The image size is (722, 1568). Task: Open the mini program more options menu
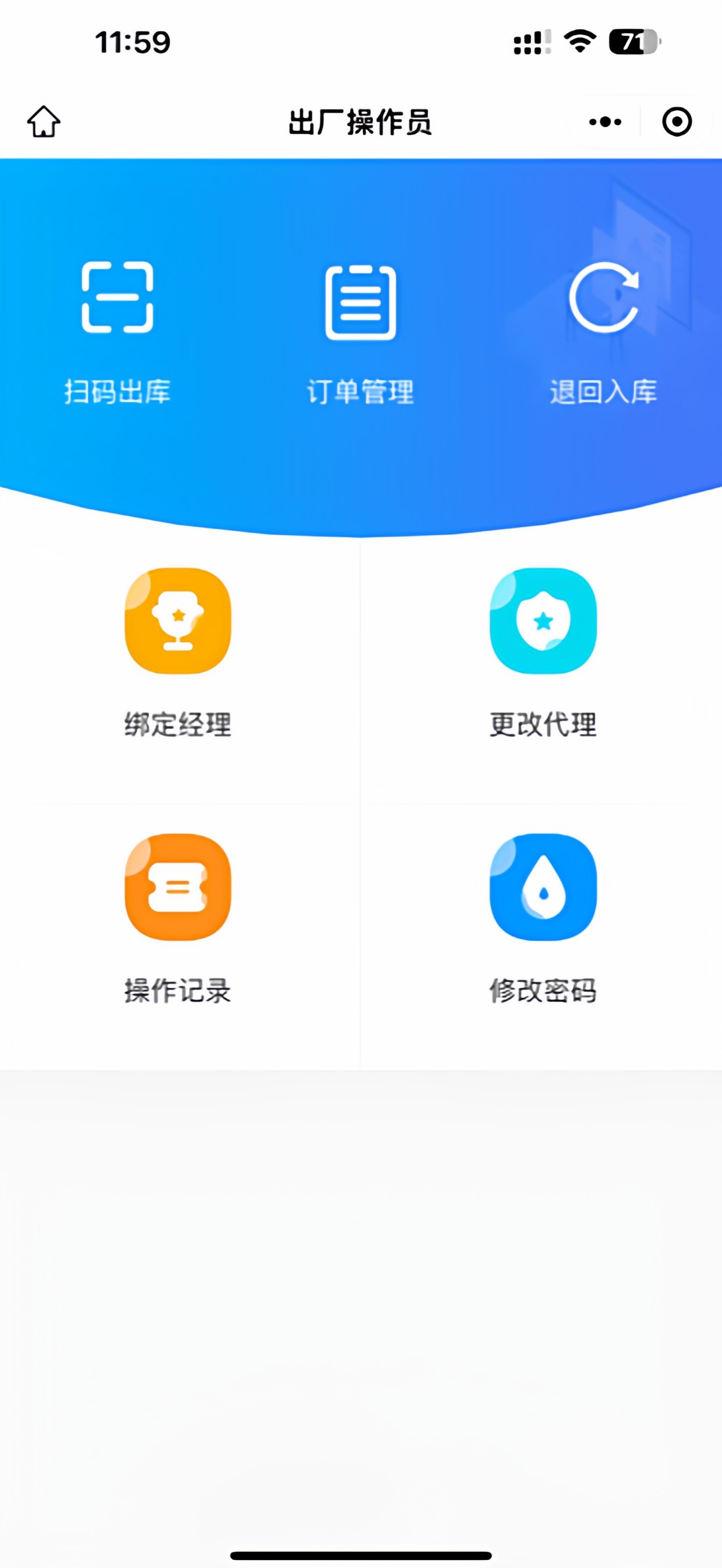click(x=604, y=122)
